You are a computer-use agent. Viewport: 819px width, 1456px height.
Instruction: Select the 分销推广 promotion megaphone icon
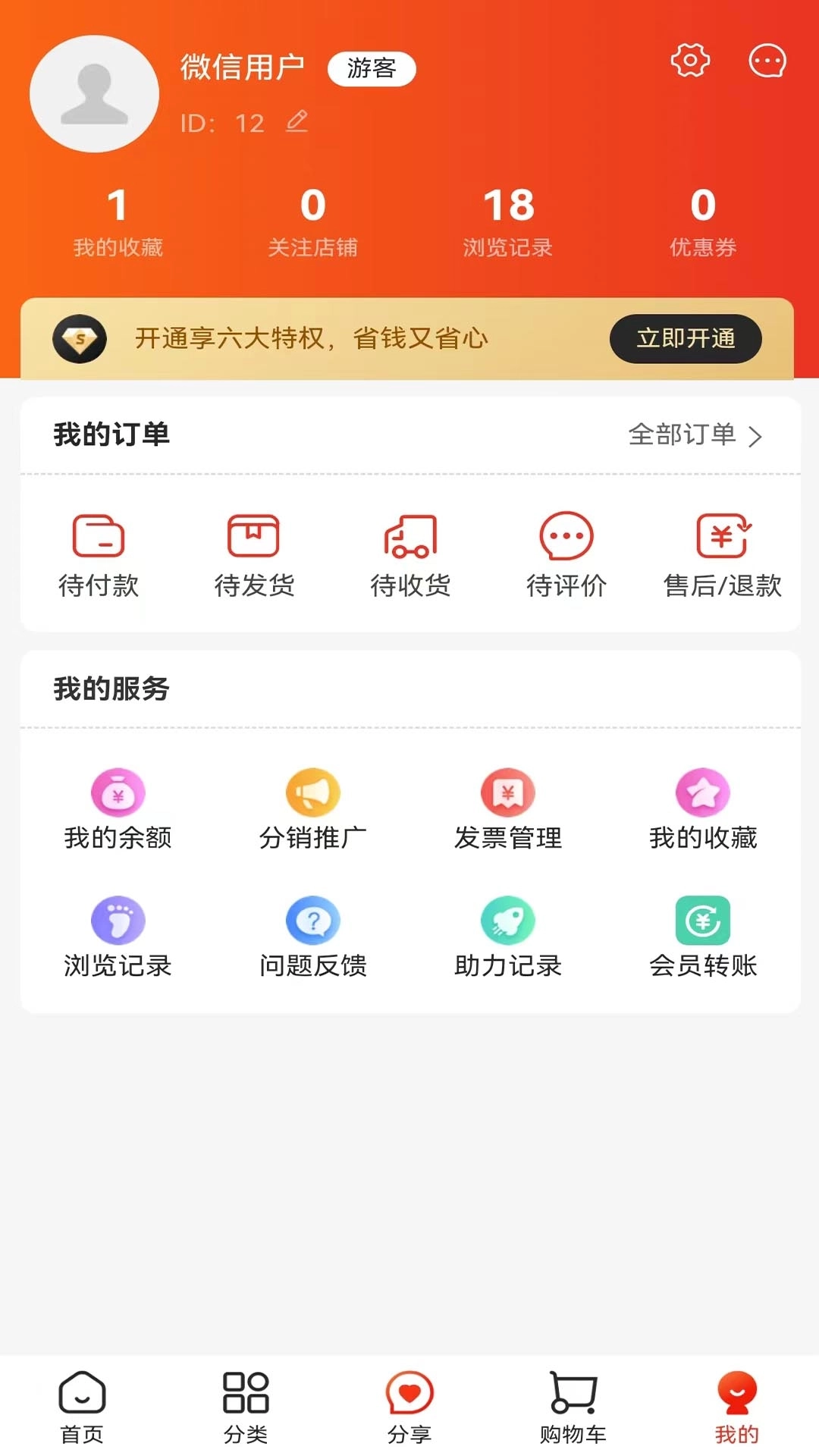(313, 793)
